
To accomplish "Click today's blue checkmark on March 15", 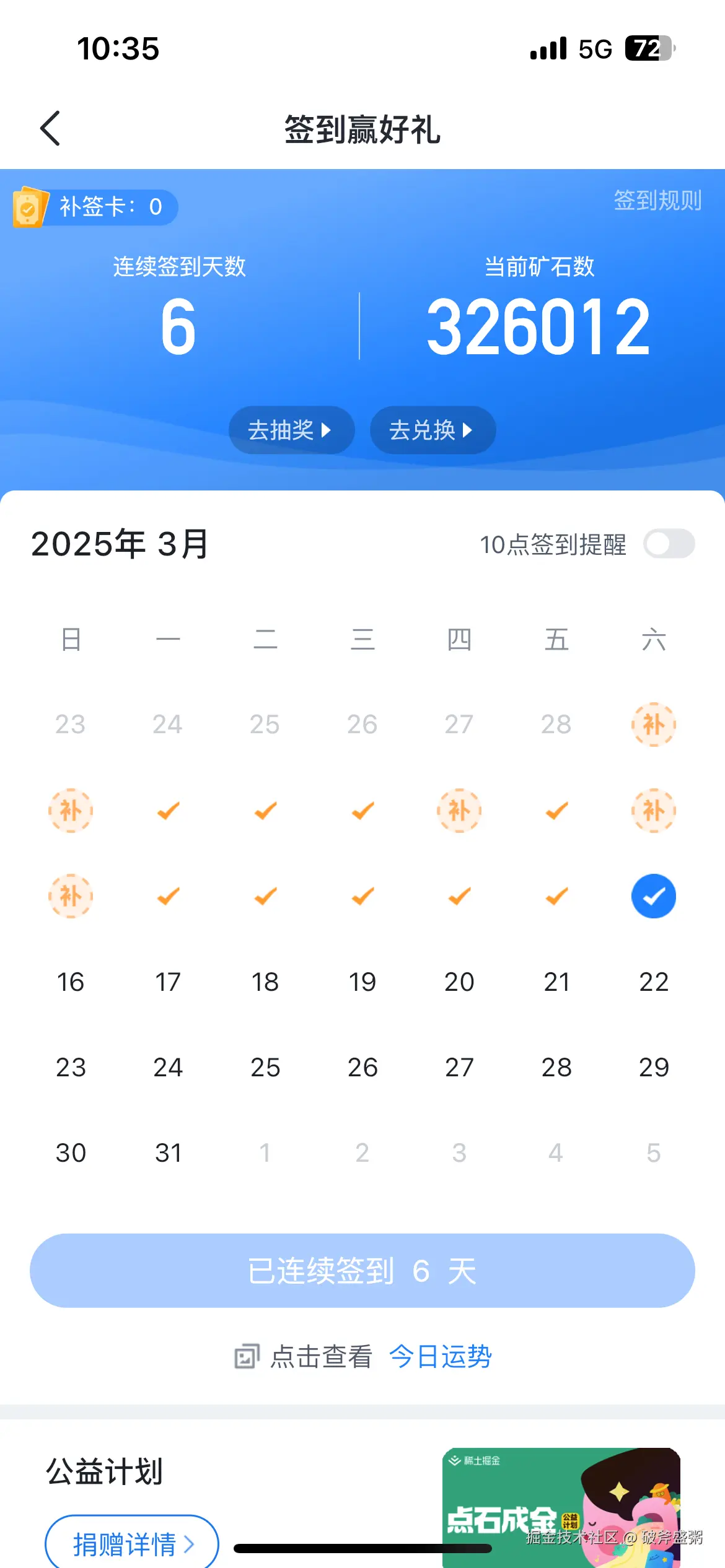I will pyautogui.click(x=654, y=896).
